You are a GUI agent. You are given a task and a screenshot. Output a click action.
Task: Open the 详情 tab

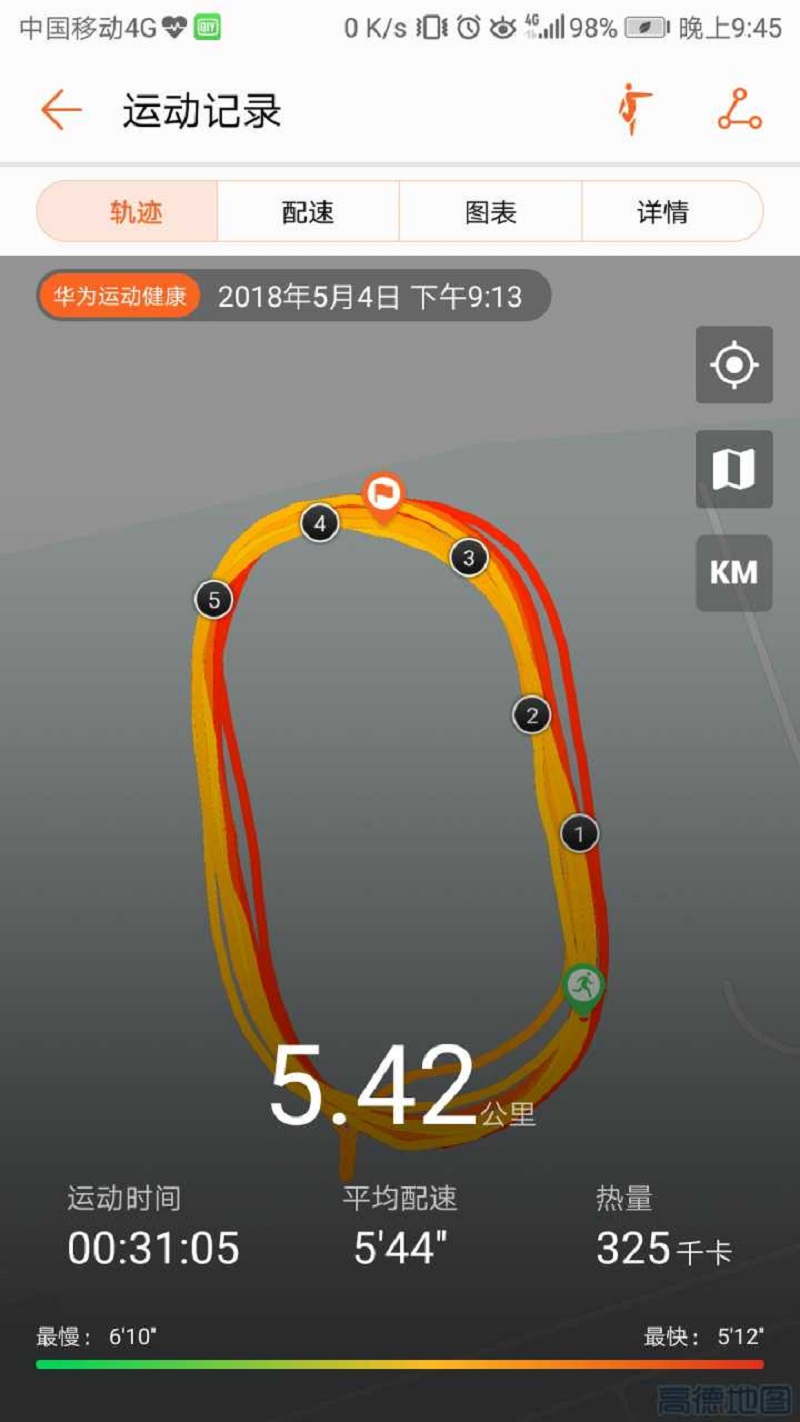tap(662, 212)
